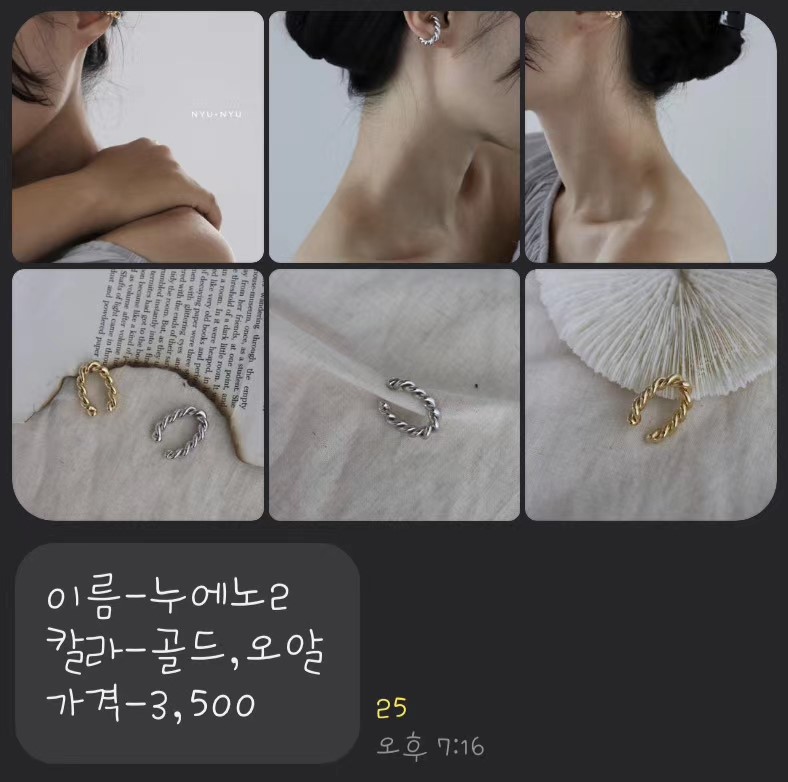788x782 pixels.
Task: Open the photo of the gold cuff beside coral
Action: pos(650,394)
